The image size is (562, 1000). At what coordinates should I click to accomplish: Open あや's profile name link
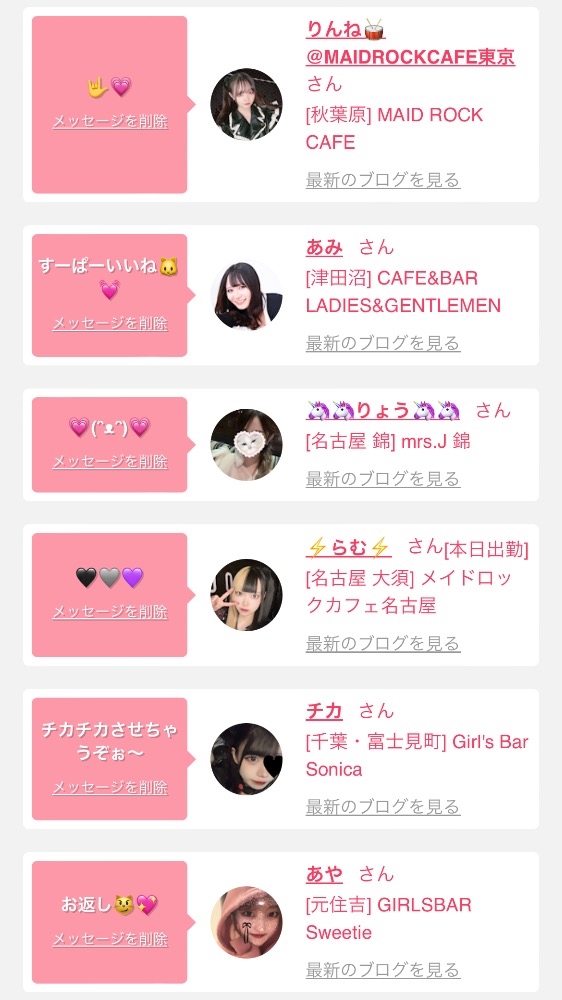click(324, 874)
